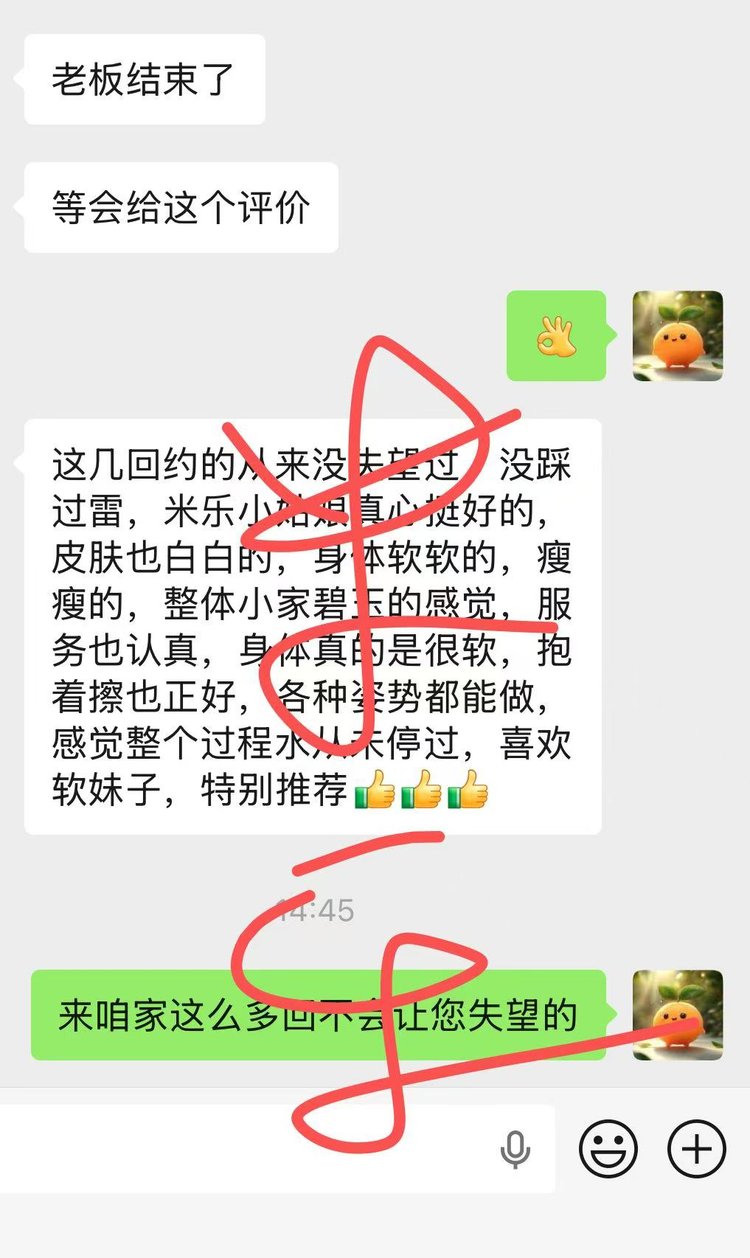Tap the voice input microphone icon
Viewport: 750px width, 1258px height.
[515, 1150]
